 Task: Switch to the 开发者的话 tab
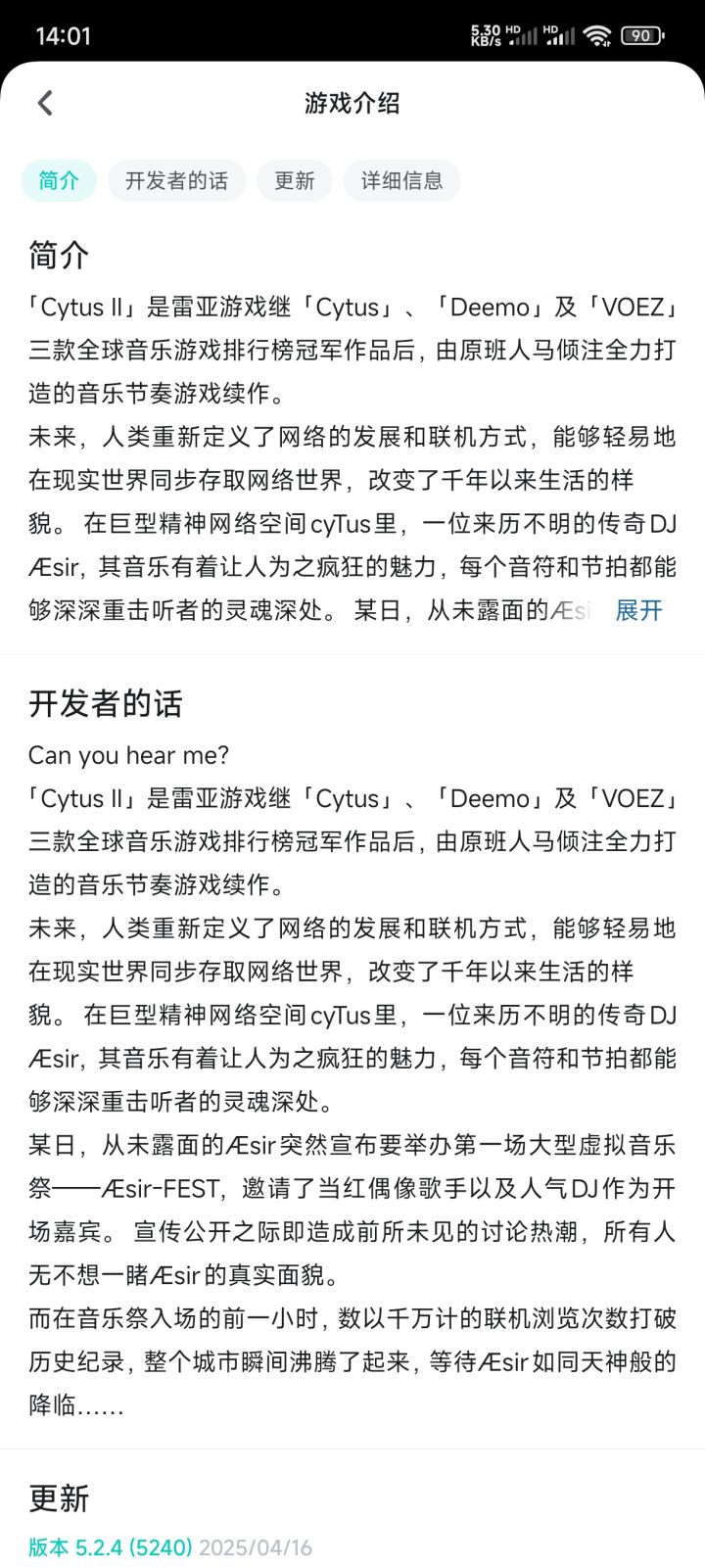(176, 180)
